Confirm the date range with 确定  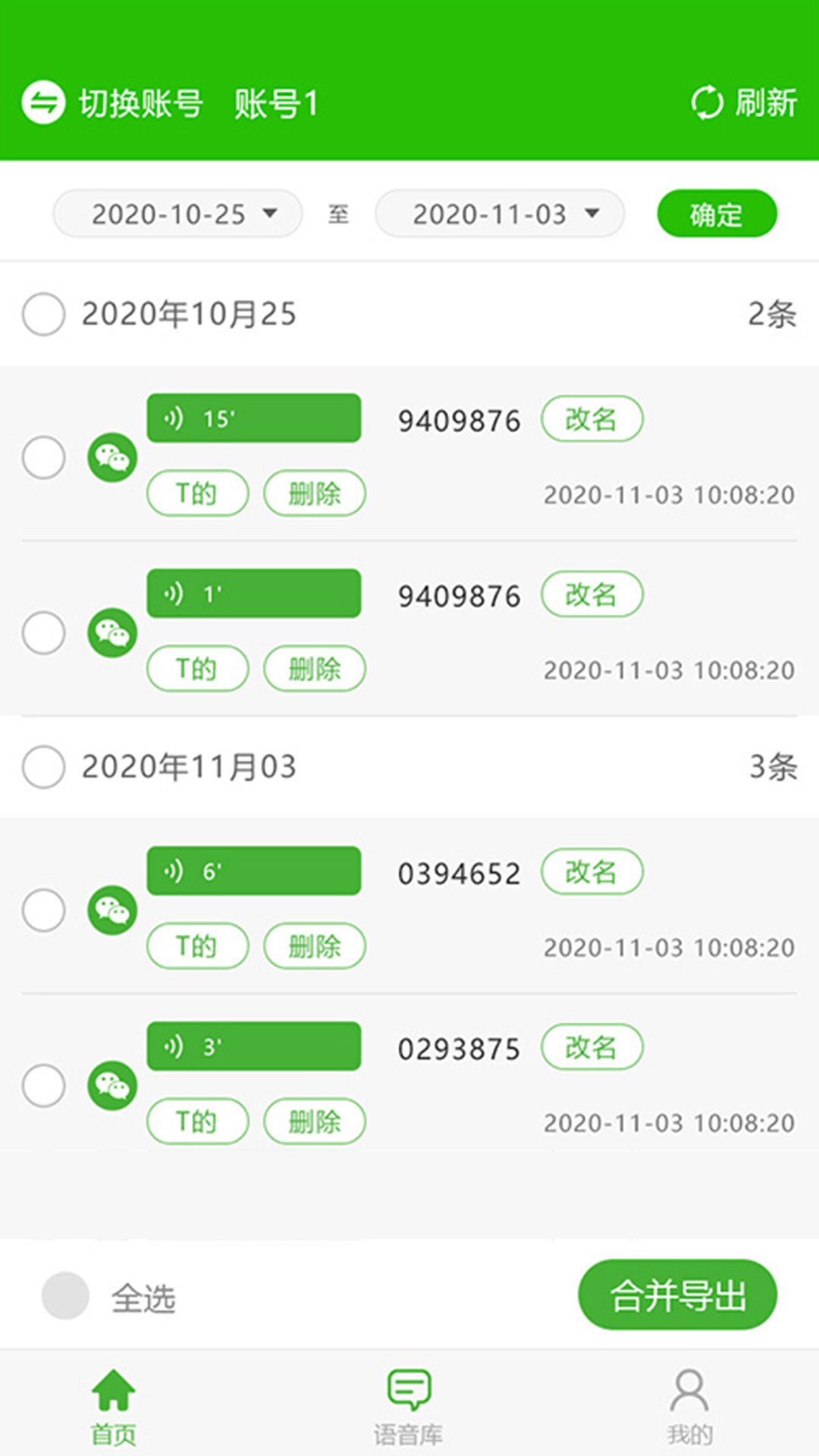pos(717,214)
